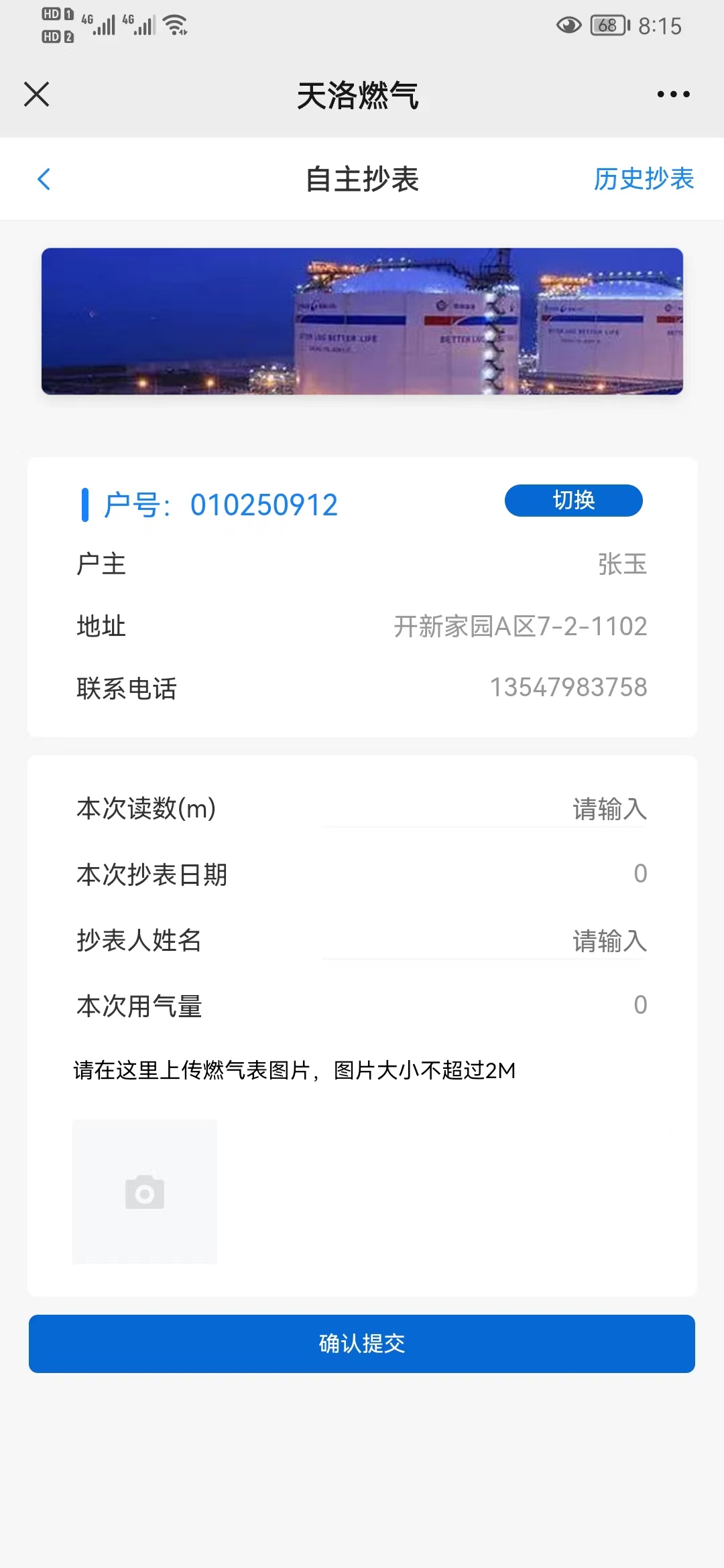
Task: Open 历史抄表 meter reading history
Action: pyautogui.click(x=643, y=179)
